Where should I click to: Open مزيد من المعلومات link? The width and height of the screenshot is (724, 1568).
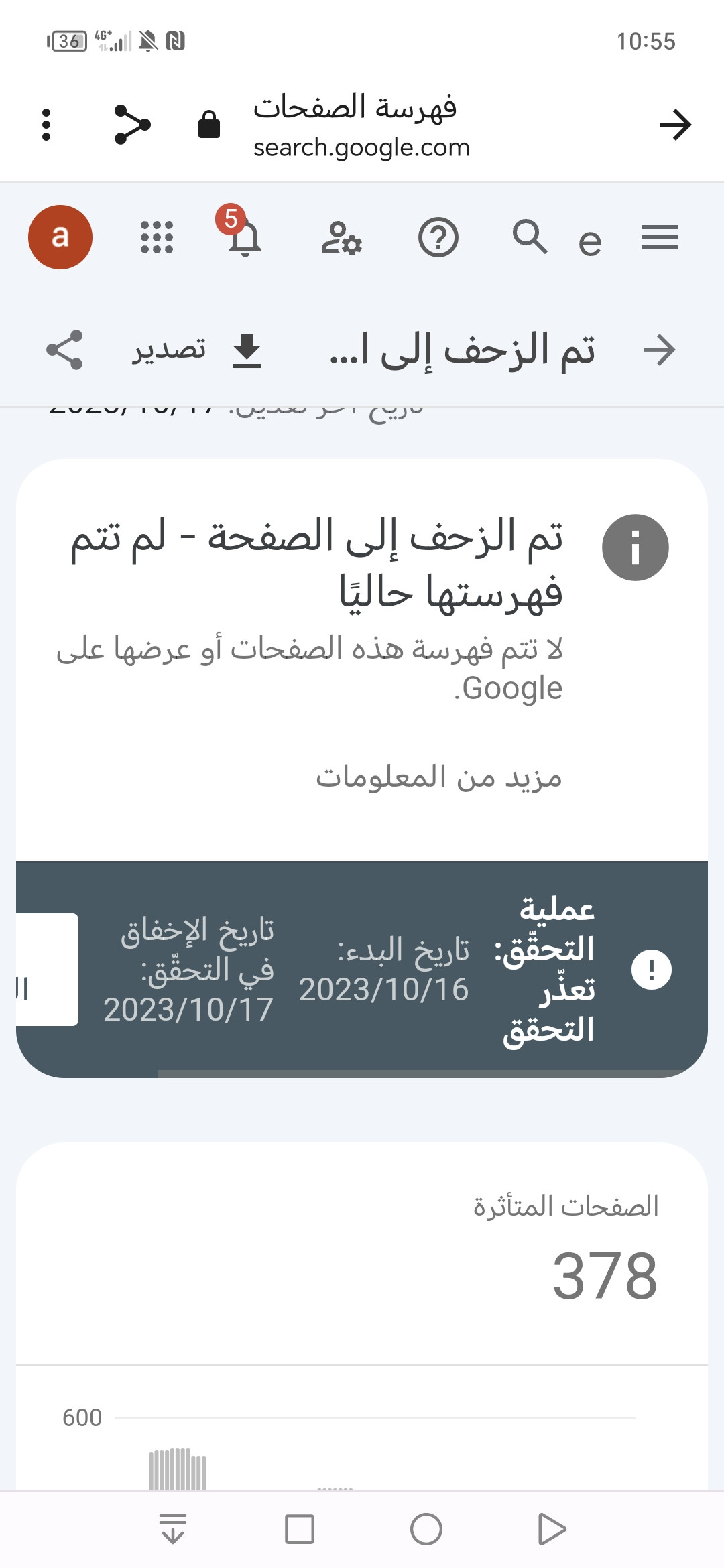(438, 777)
